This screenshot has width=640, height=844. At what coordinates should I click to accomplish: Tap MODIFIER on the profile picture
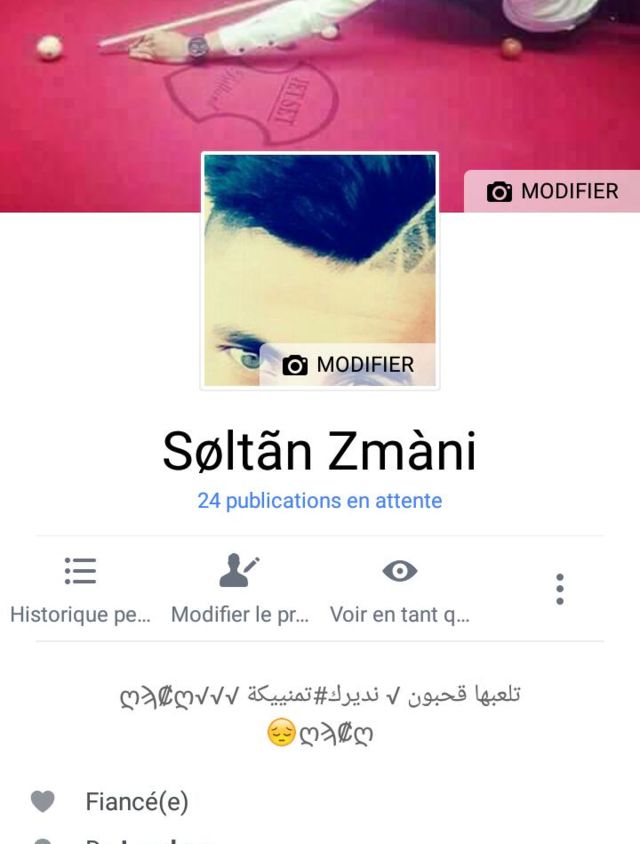click(x=348, y=365)
